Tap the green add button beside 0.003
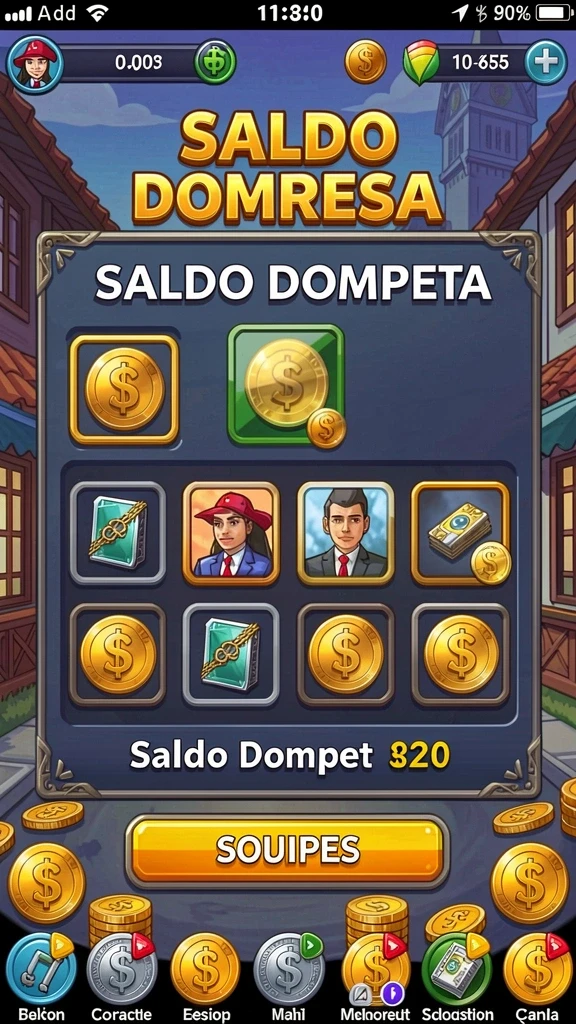 click(216, 63)
